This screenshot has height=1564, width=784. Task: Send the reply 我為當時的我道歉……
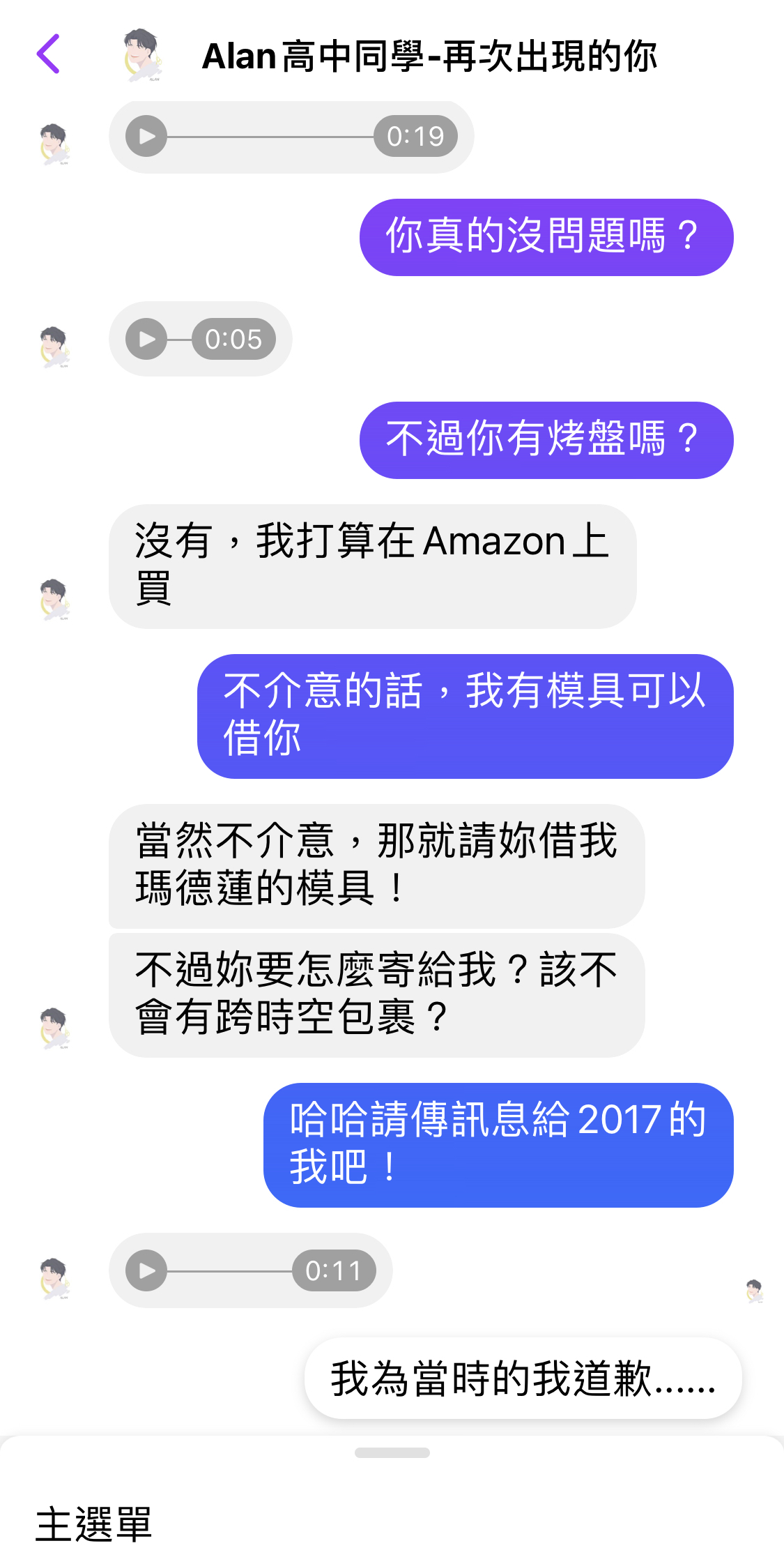coord(523,1379)
